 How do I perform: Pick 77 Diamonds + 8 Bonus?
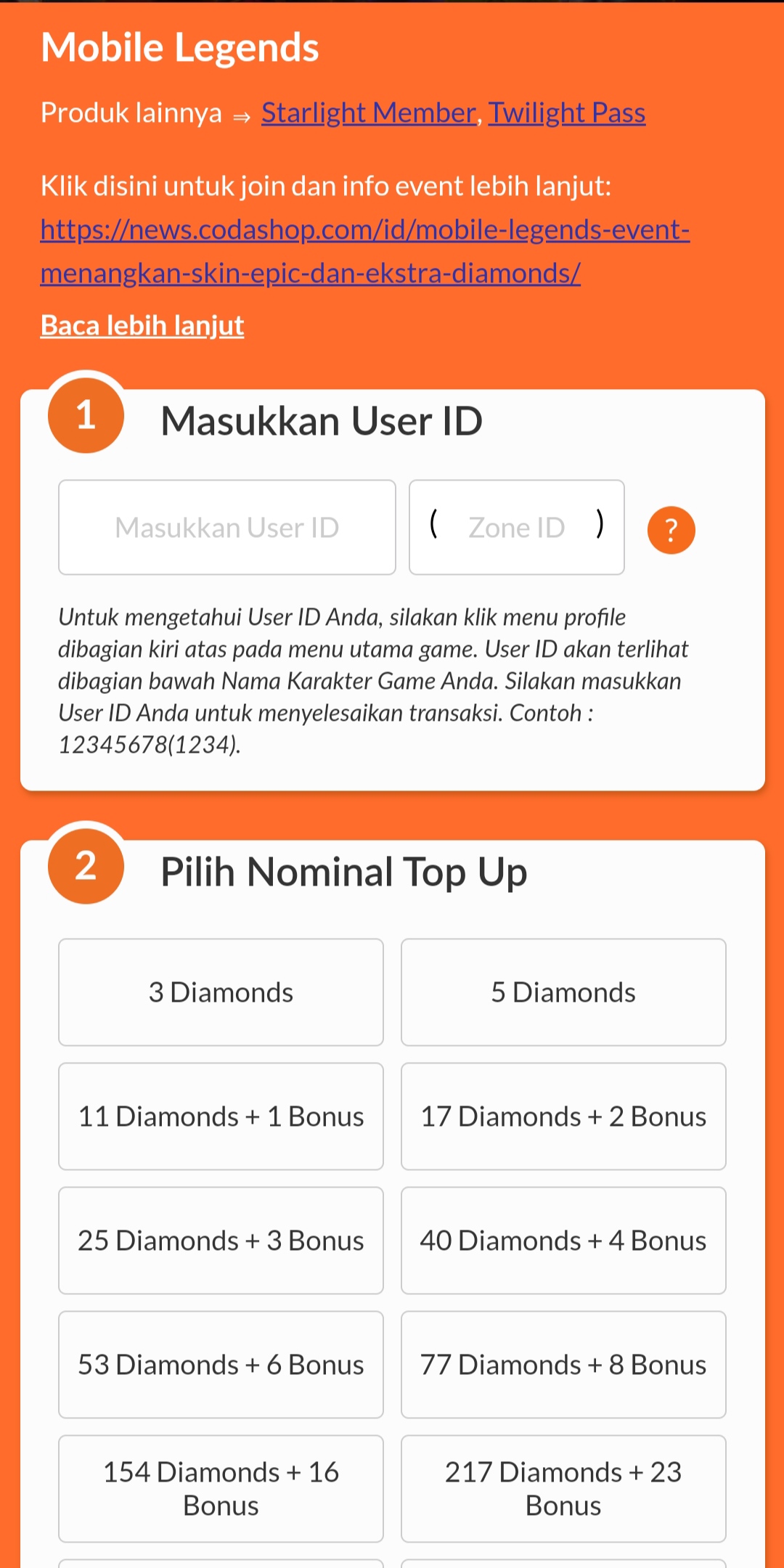[563, 1365]
